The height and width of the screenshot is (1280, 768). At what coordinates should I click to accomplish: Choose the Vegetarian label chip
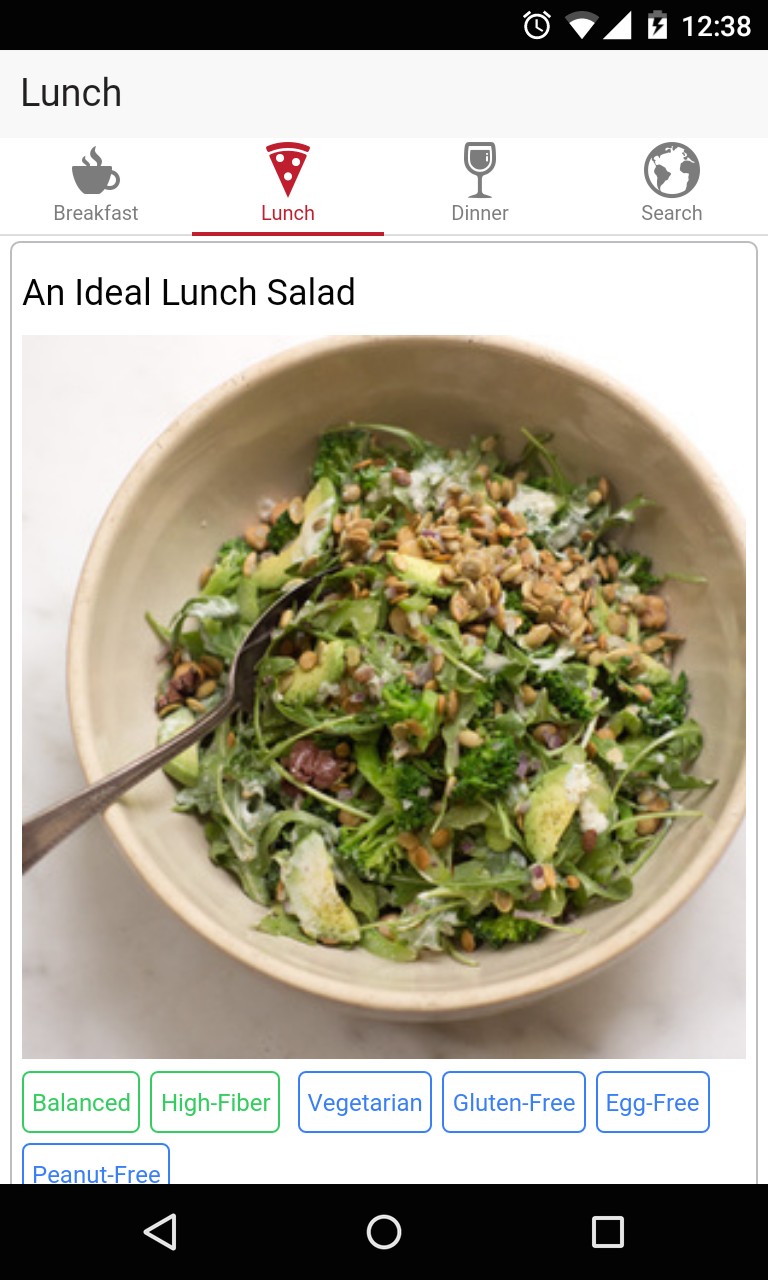(365, 1102)
